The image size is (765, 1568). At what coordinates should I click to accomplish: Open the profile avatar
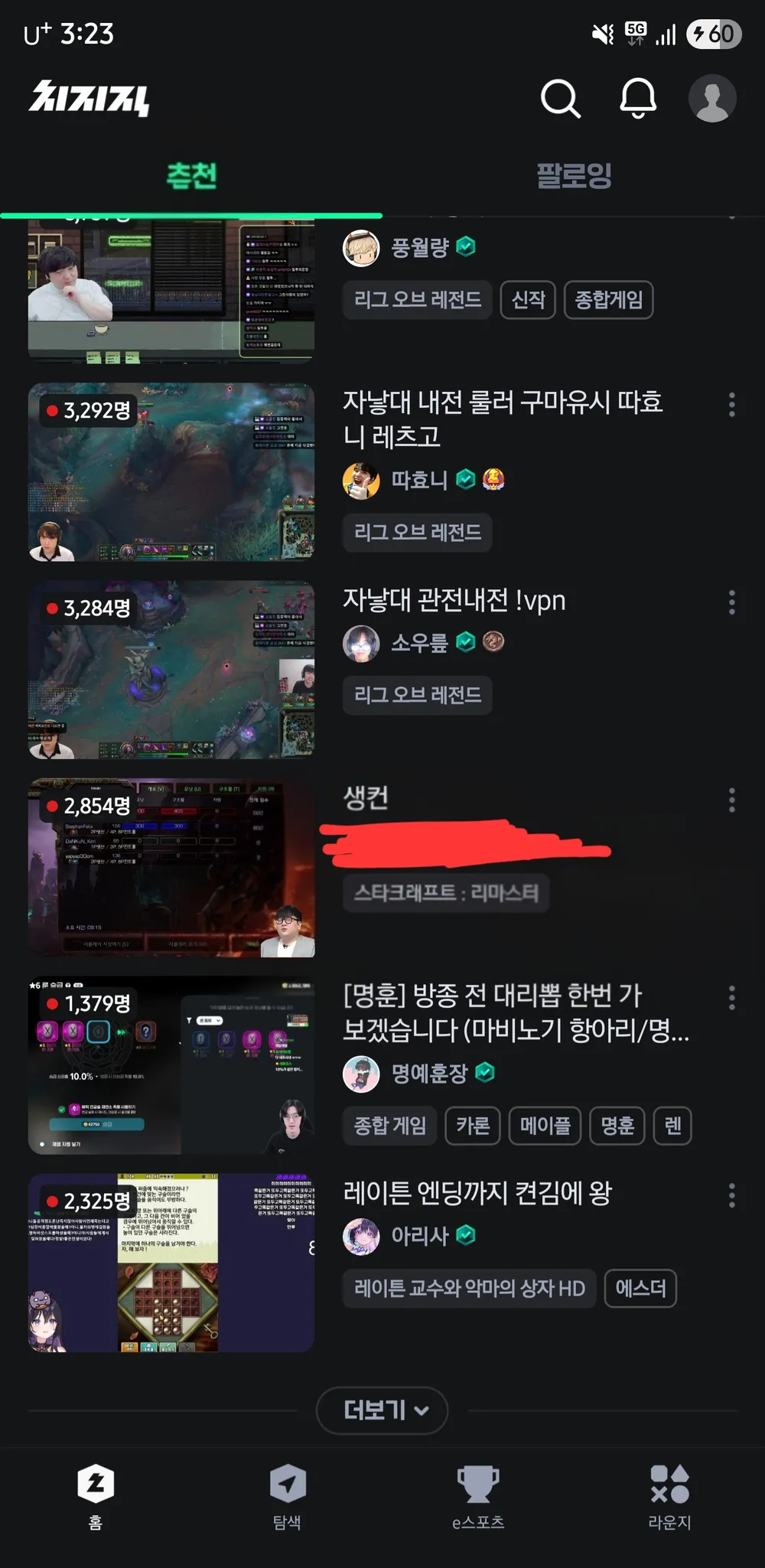click(712, 98)
